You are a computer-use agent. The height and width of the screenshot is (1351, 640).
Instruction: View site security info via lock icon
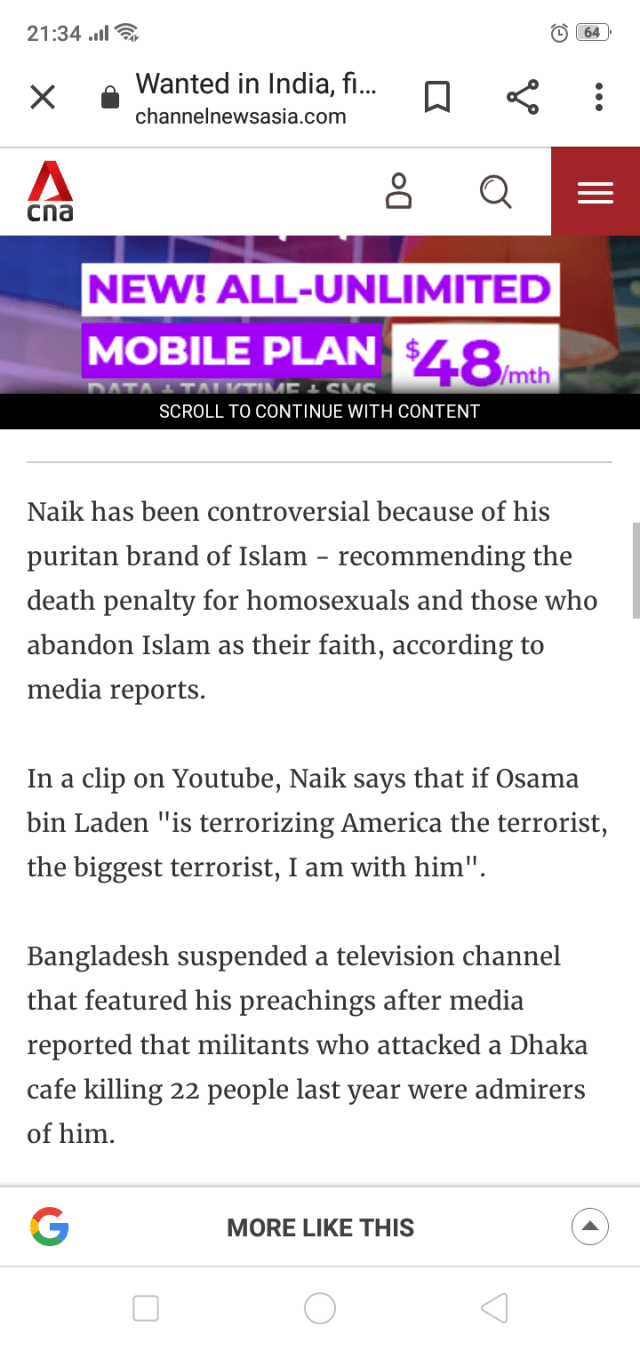(110, 98)
